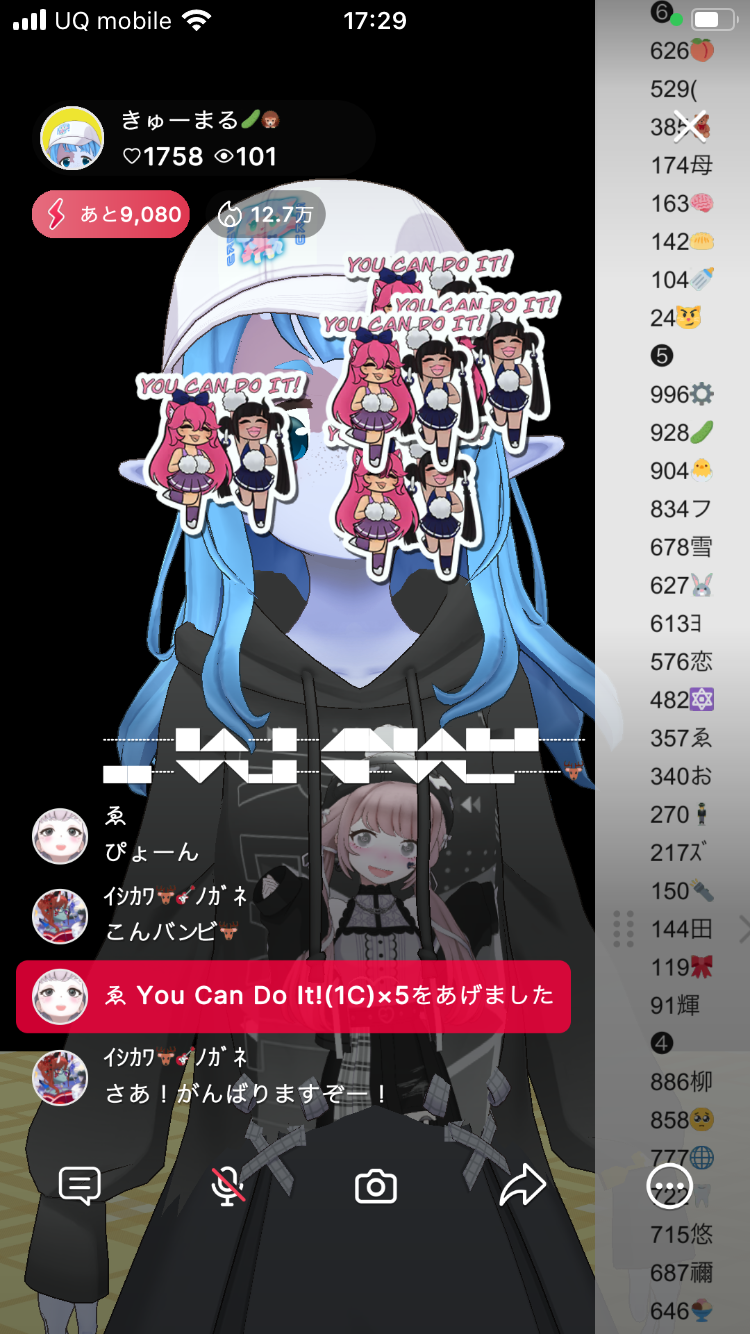Toggle the muted microphone
The image size is (750, 1334).
pyautogui.click(x=228, y=1186)
